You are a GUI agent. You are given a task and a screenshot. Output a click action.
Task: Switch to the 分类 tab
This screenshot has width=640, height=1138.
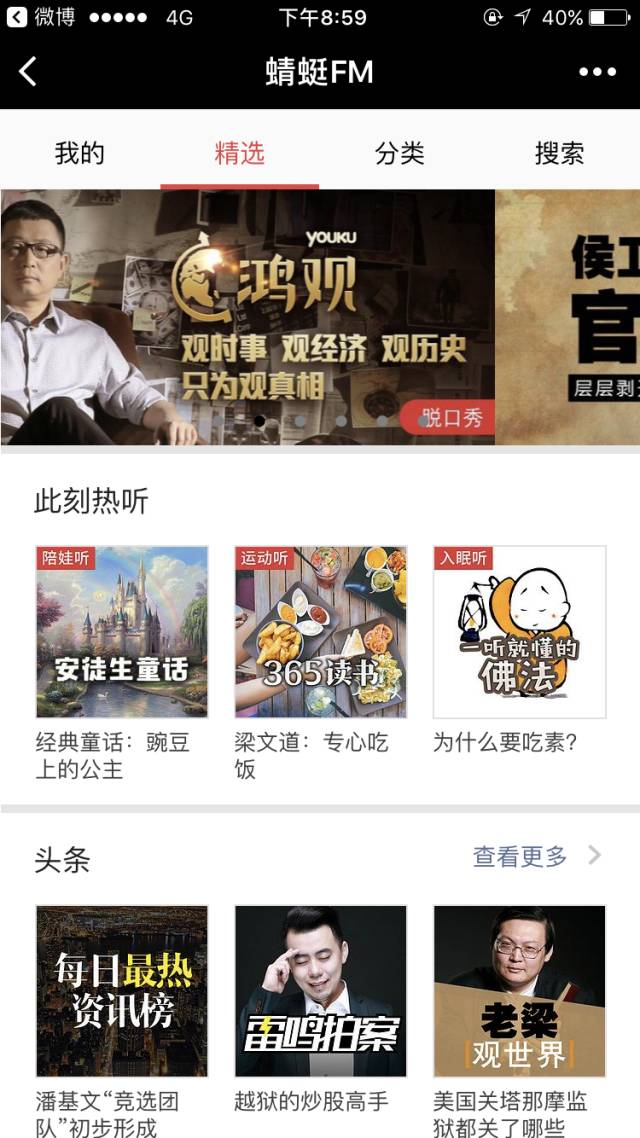click(x=400, y=154)
